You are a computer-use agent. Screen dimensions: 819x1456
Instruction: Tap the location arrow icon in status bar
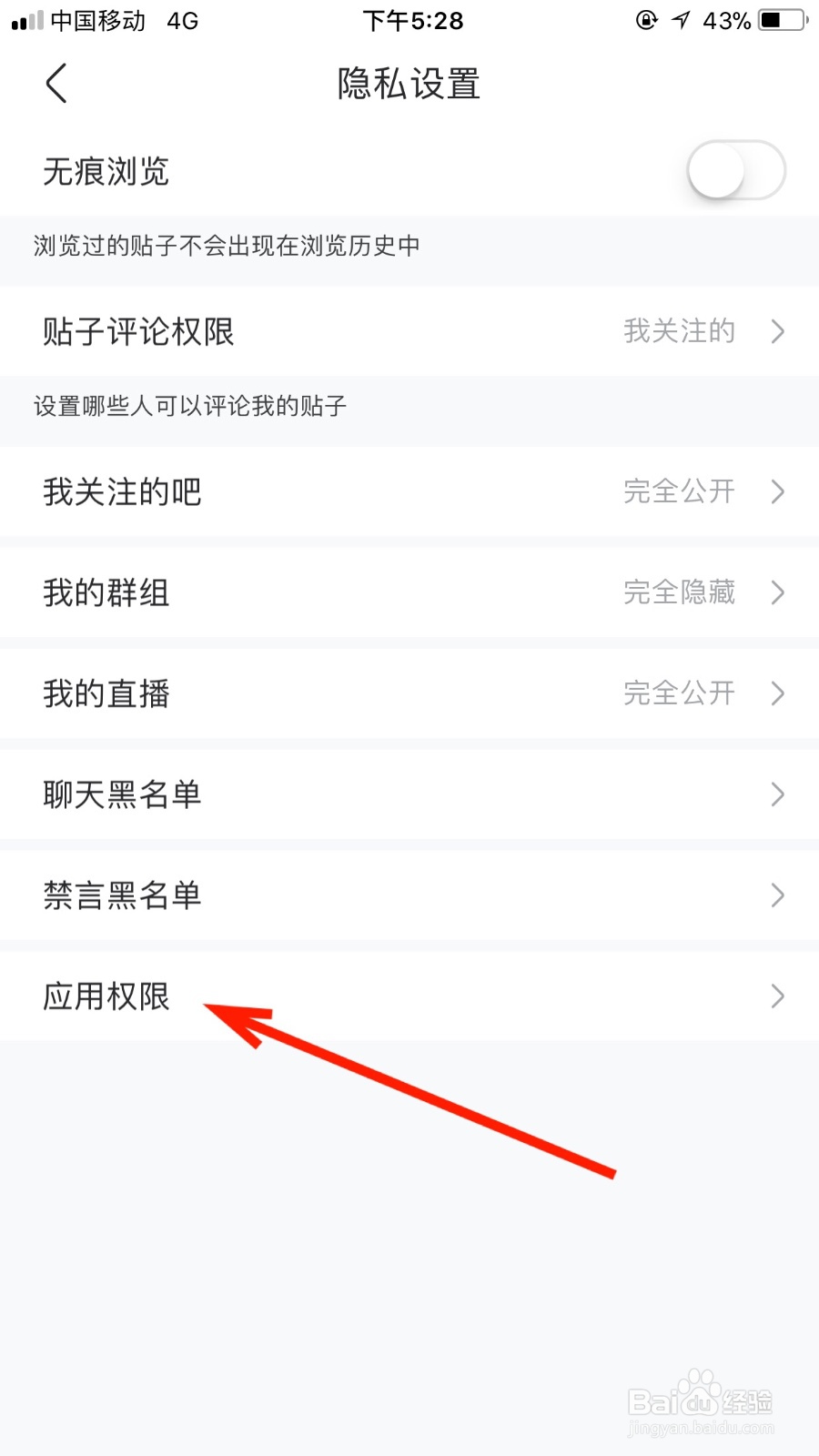(680, 20)
